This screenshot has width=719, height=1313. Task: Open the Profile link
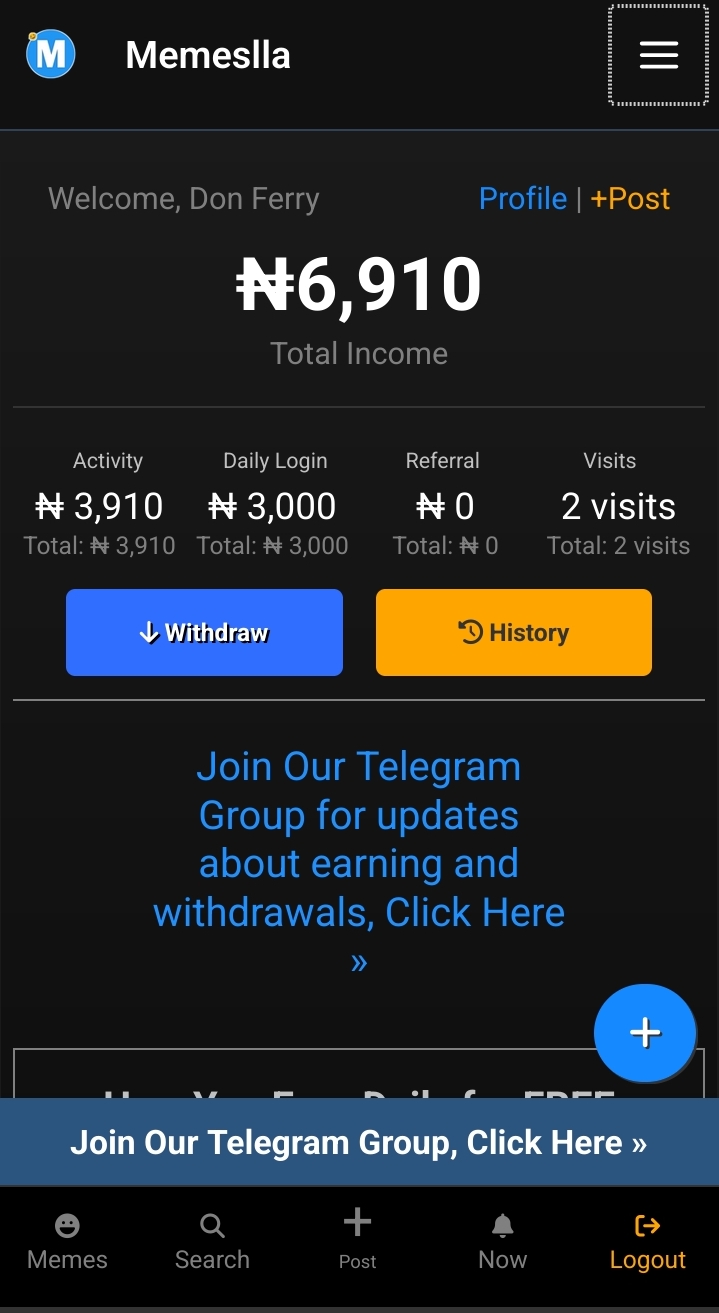[x=522, y=199]
